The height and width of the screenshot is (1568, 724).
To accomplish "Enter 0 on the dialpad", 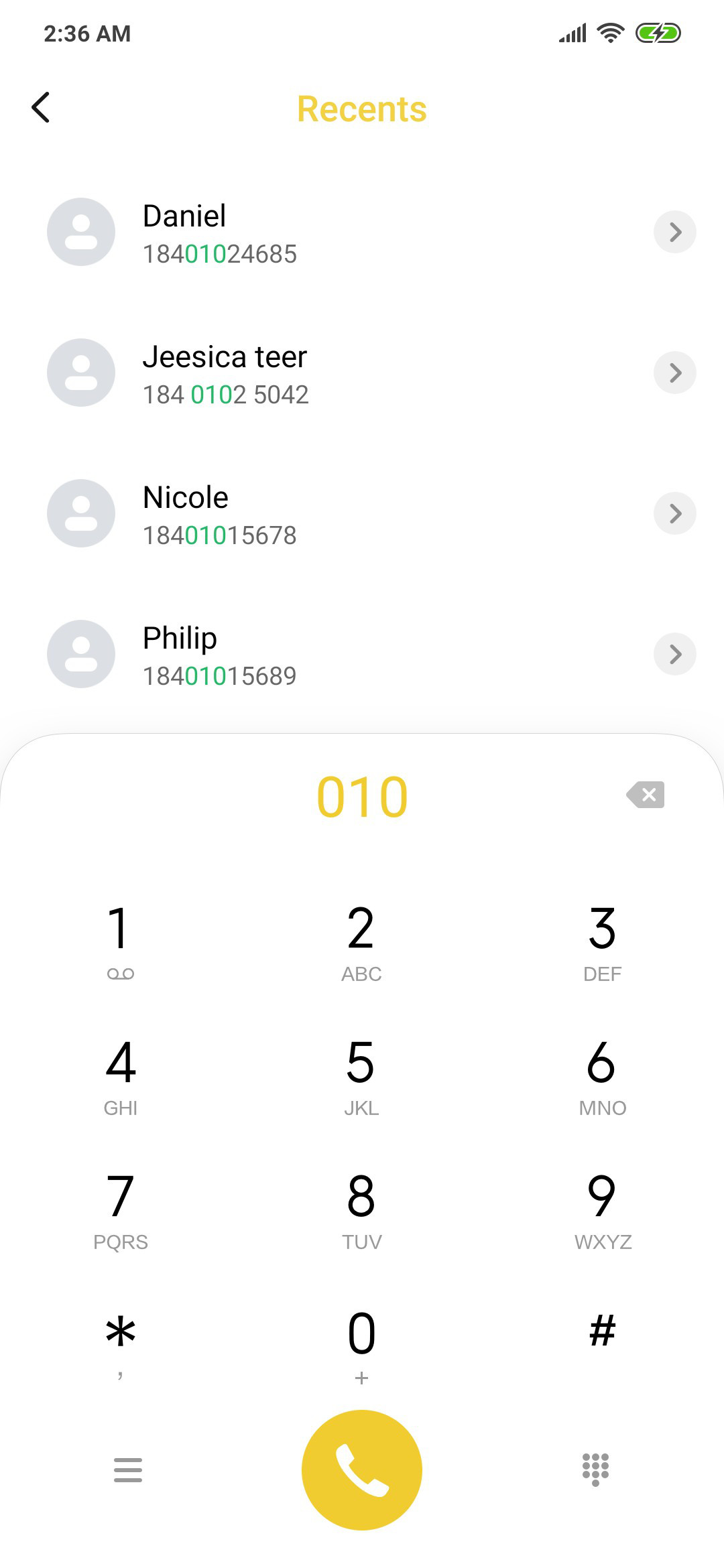I will click(x=362, y=1344).
